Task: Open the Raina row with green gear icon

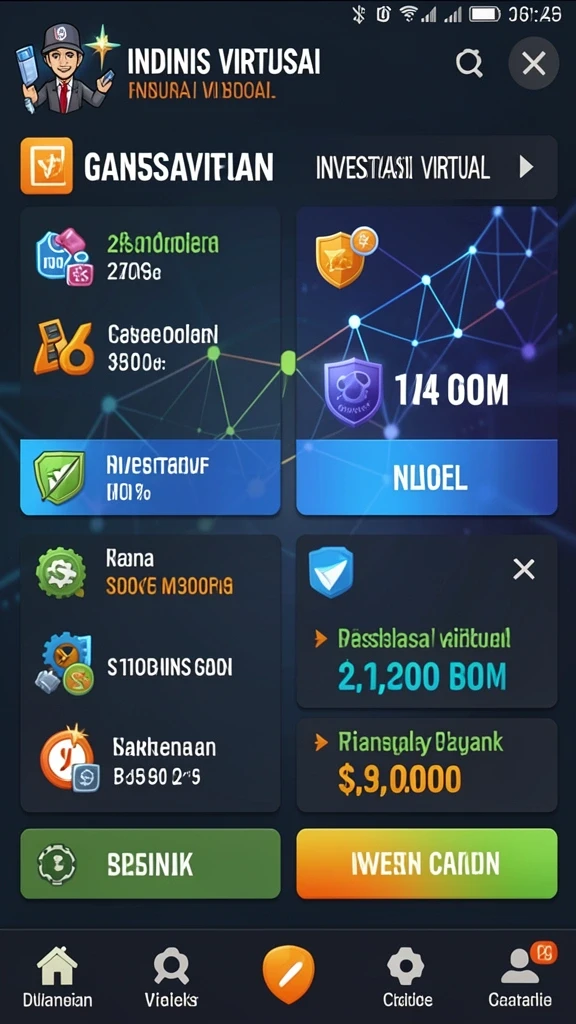Action: coord(150,573)
